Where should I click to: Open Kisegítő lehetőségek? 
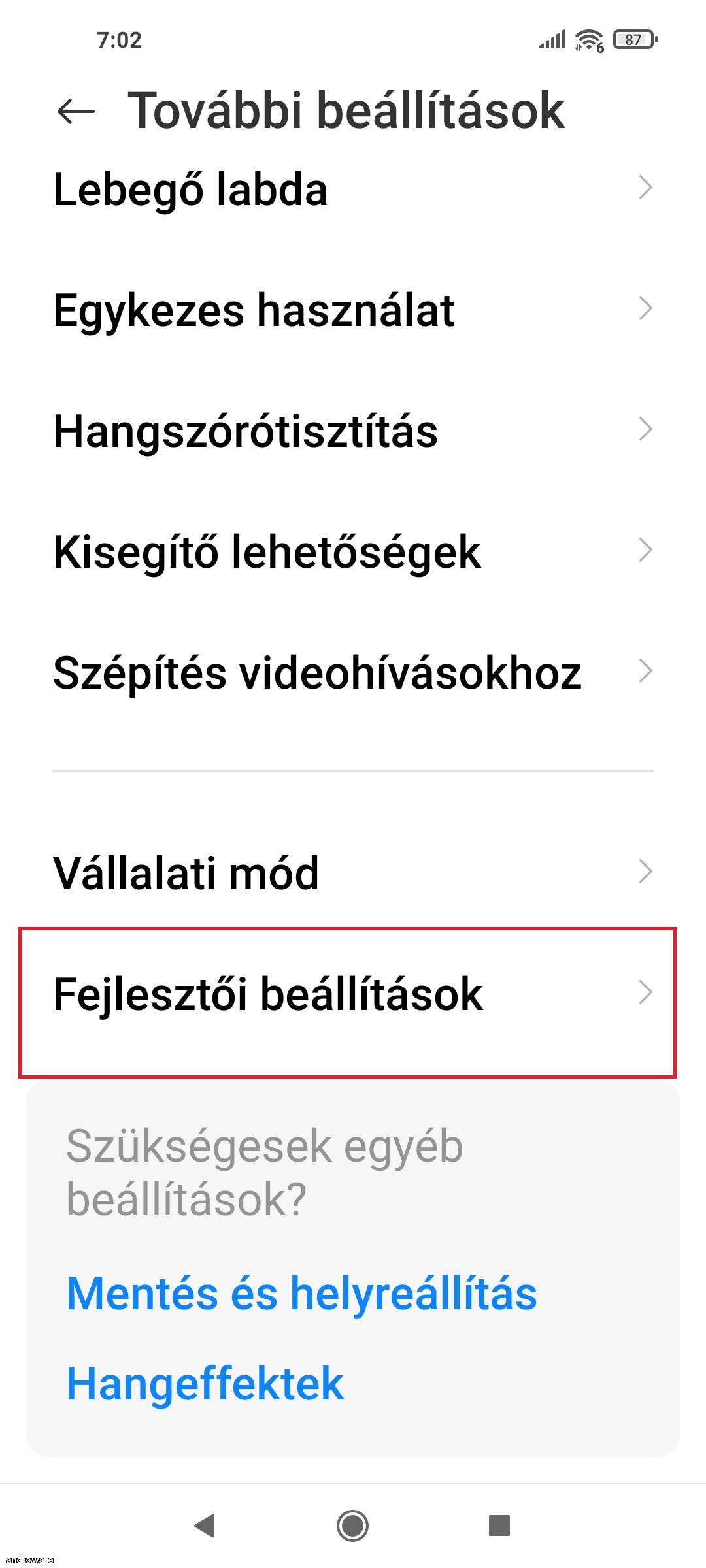point(353,552)
